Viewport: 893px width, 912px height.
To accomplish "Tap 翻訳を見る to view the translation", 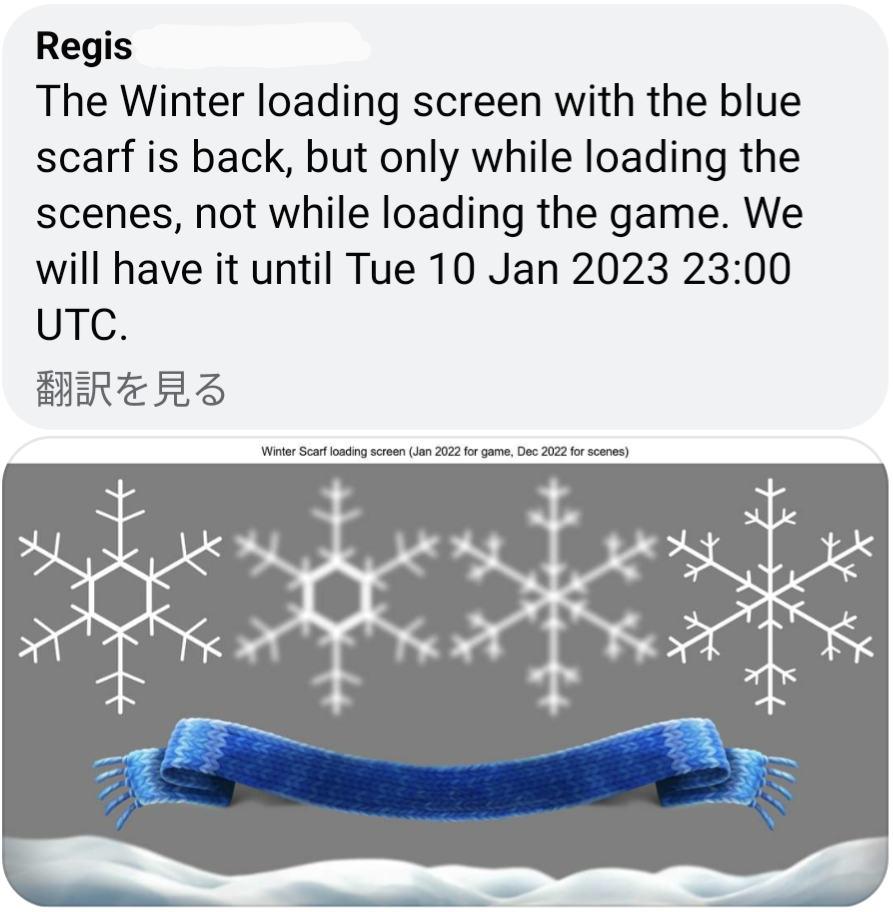I will point(131,389).
